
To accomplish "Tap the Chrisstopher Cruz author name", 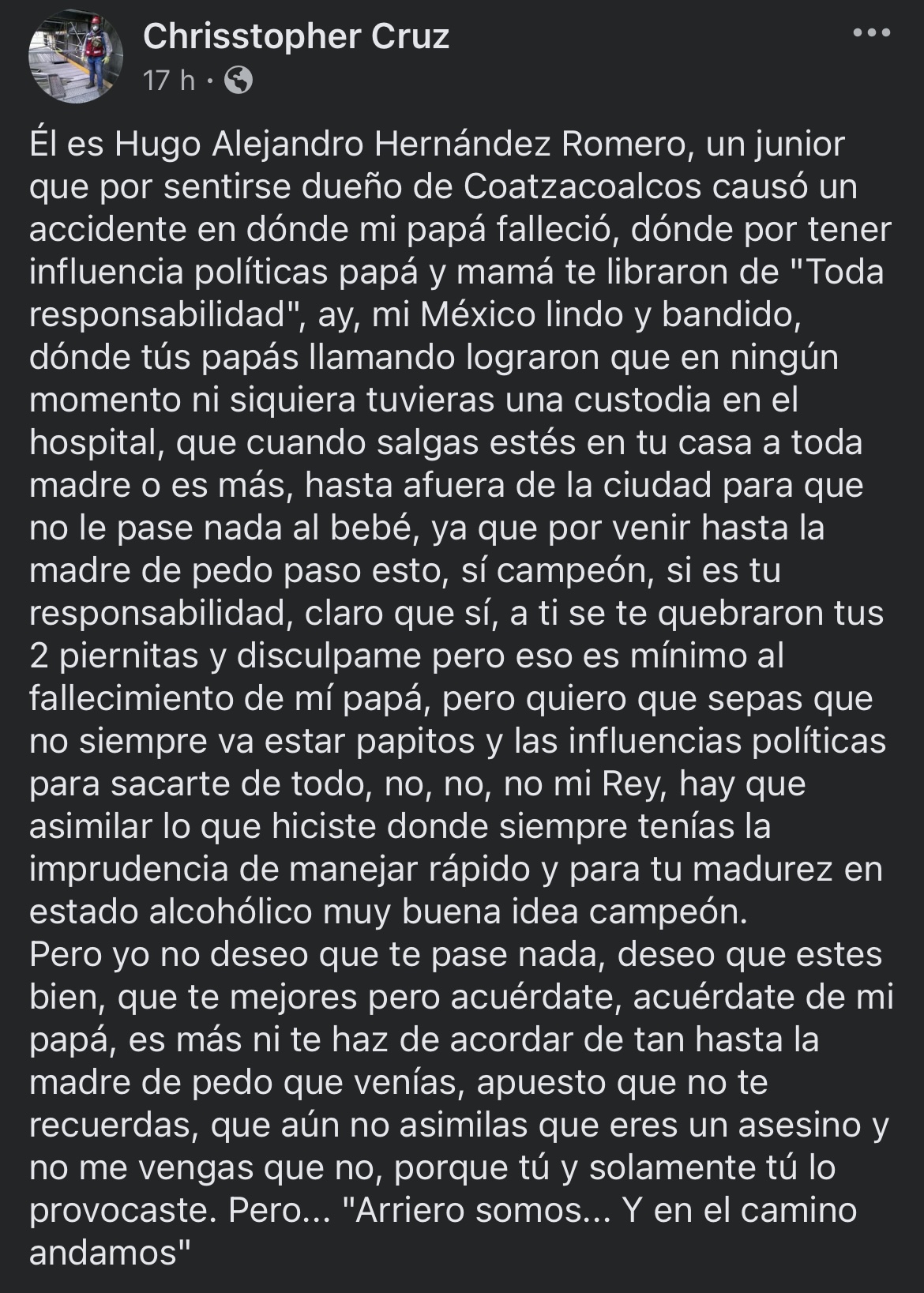I will coord(296,36).
